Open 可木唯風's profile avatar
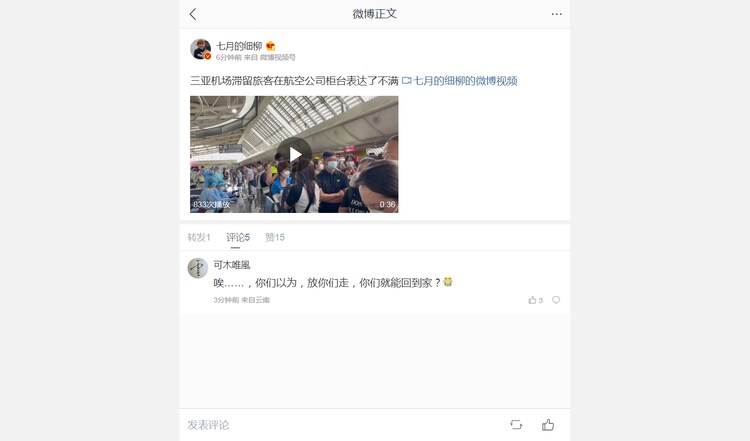750x441 pixels. click(x=198, y=268)
